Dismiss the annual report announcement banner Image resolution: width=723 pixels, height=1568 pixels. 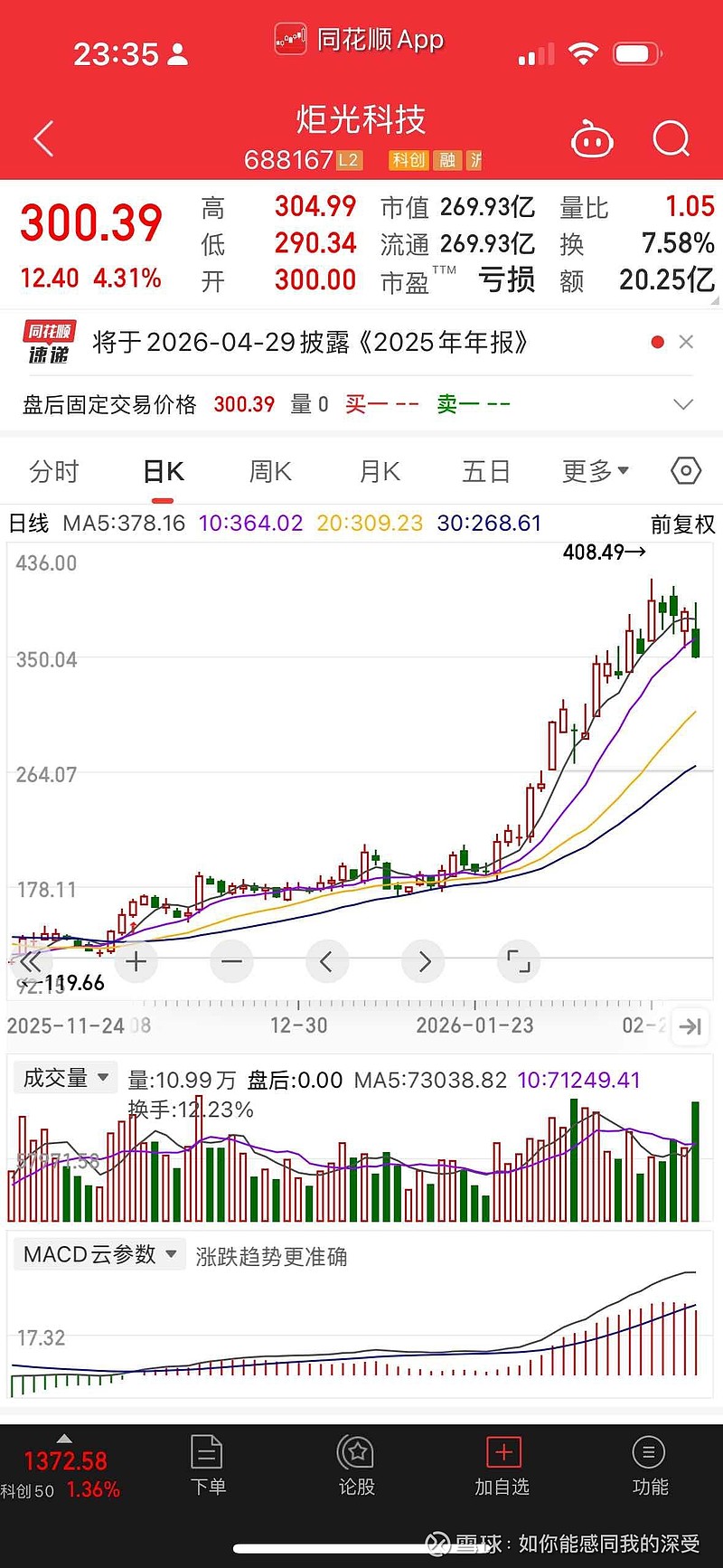coord(687,342)
